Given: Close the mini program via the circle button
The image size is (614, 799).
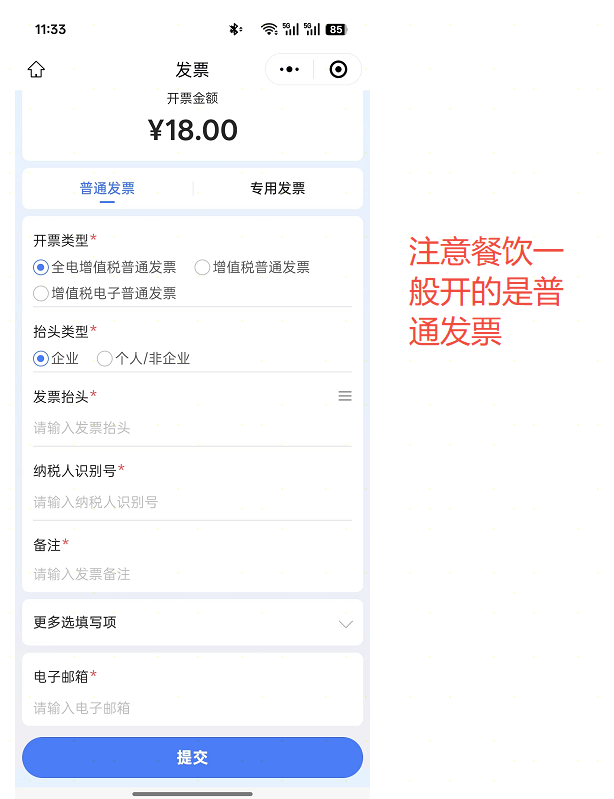Looking at the screenshot, I should tap(338, 69).
